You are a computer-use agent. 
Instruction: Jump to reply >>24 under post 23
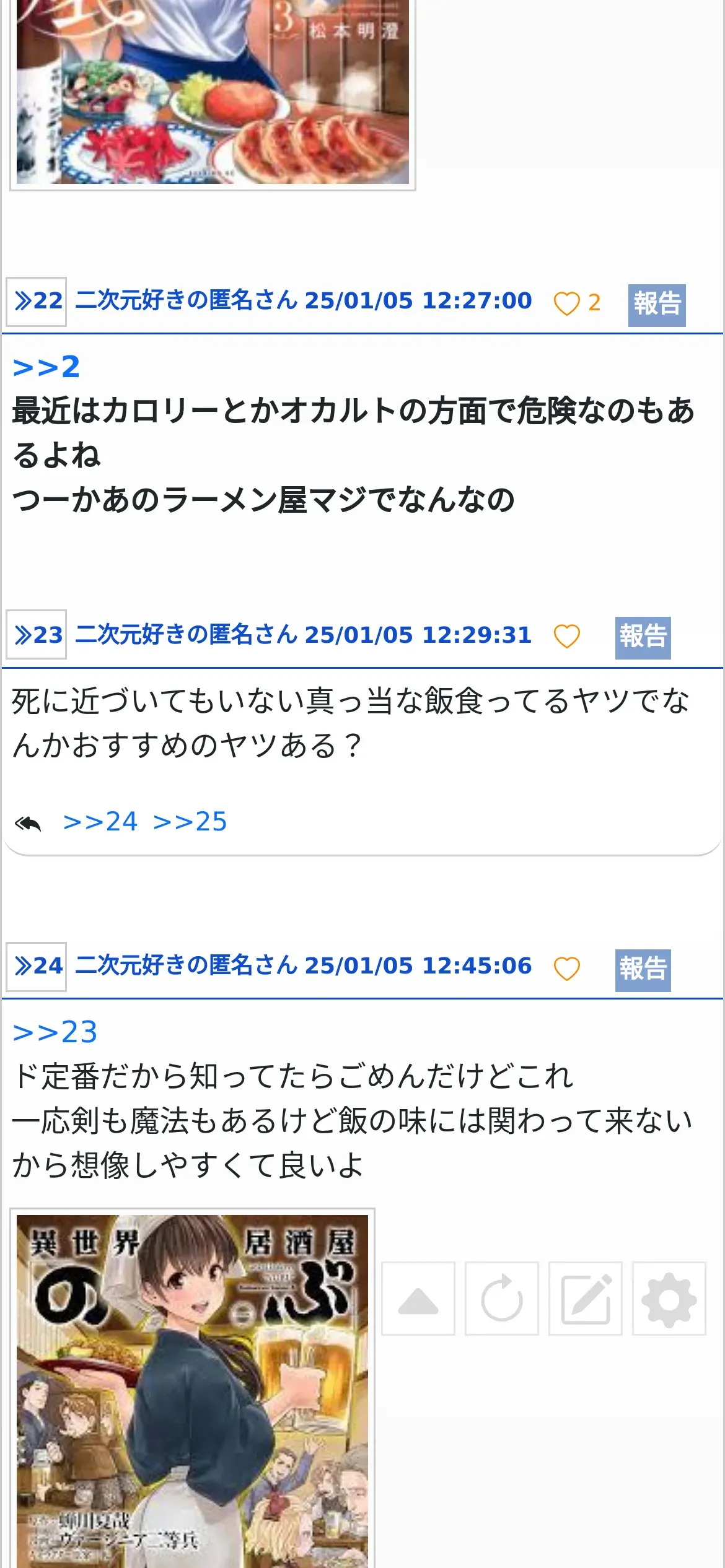pos(100,822)
